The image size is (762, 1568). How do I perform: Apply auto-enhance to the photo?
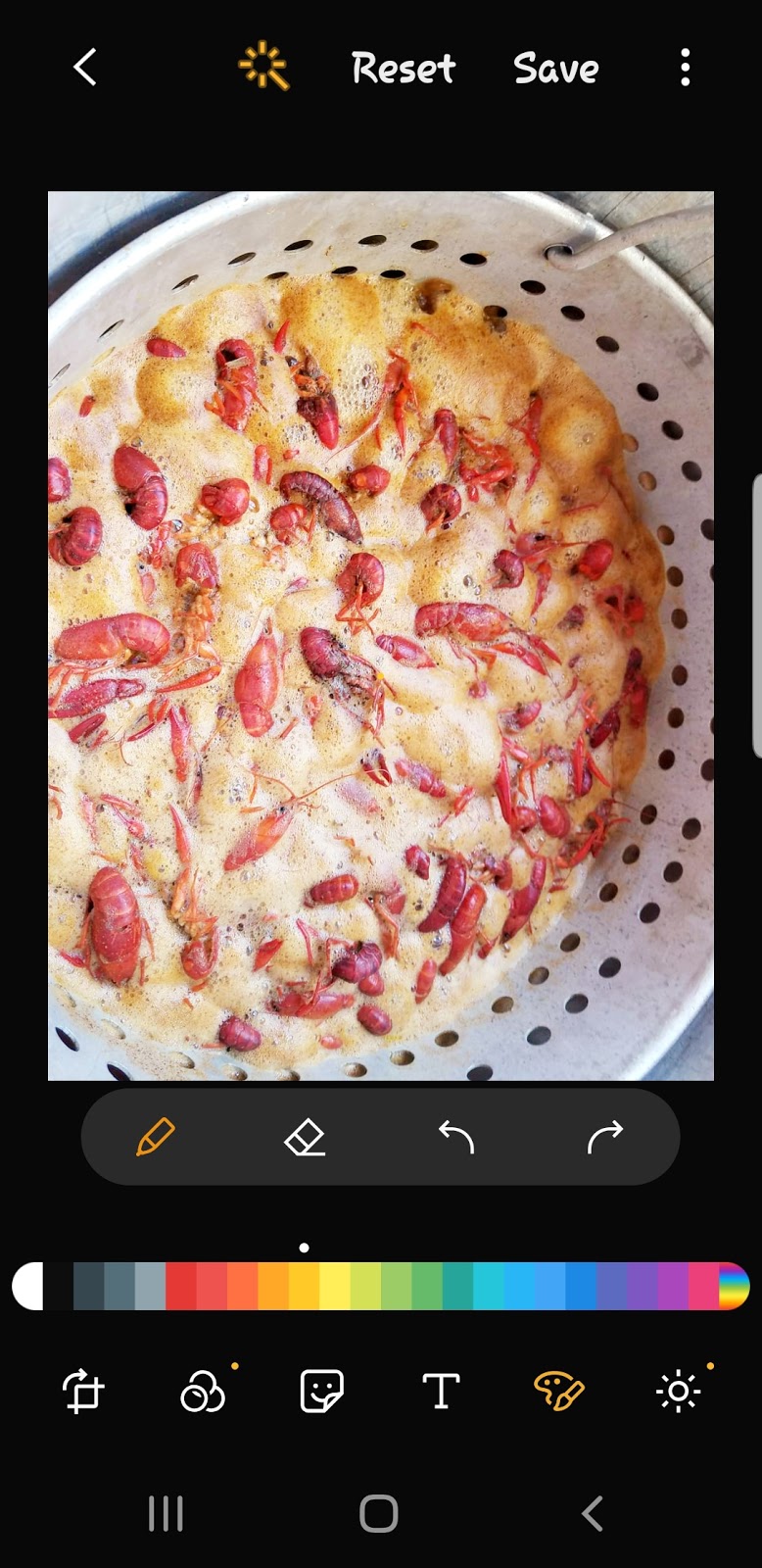[262, 65]
